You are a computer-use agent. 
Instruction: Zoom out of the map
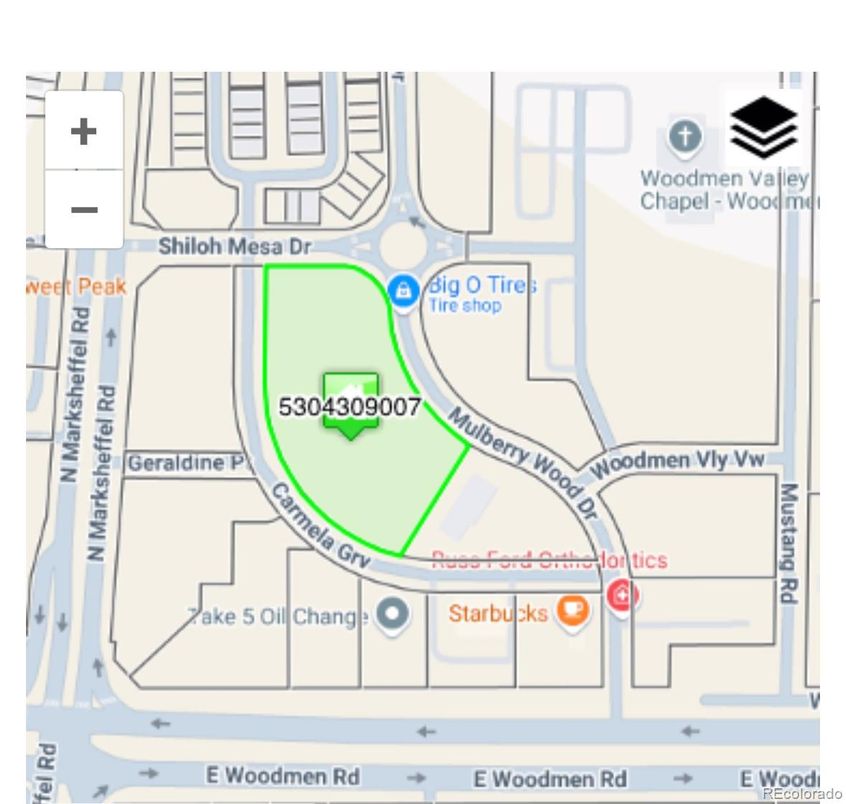tap(84, 210)
